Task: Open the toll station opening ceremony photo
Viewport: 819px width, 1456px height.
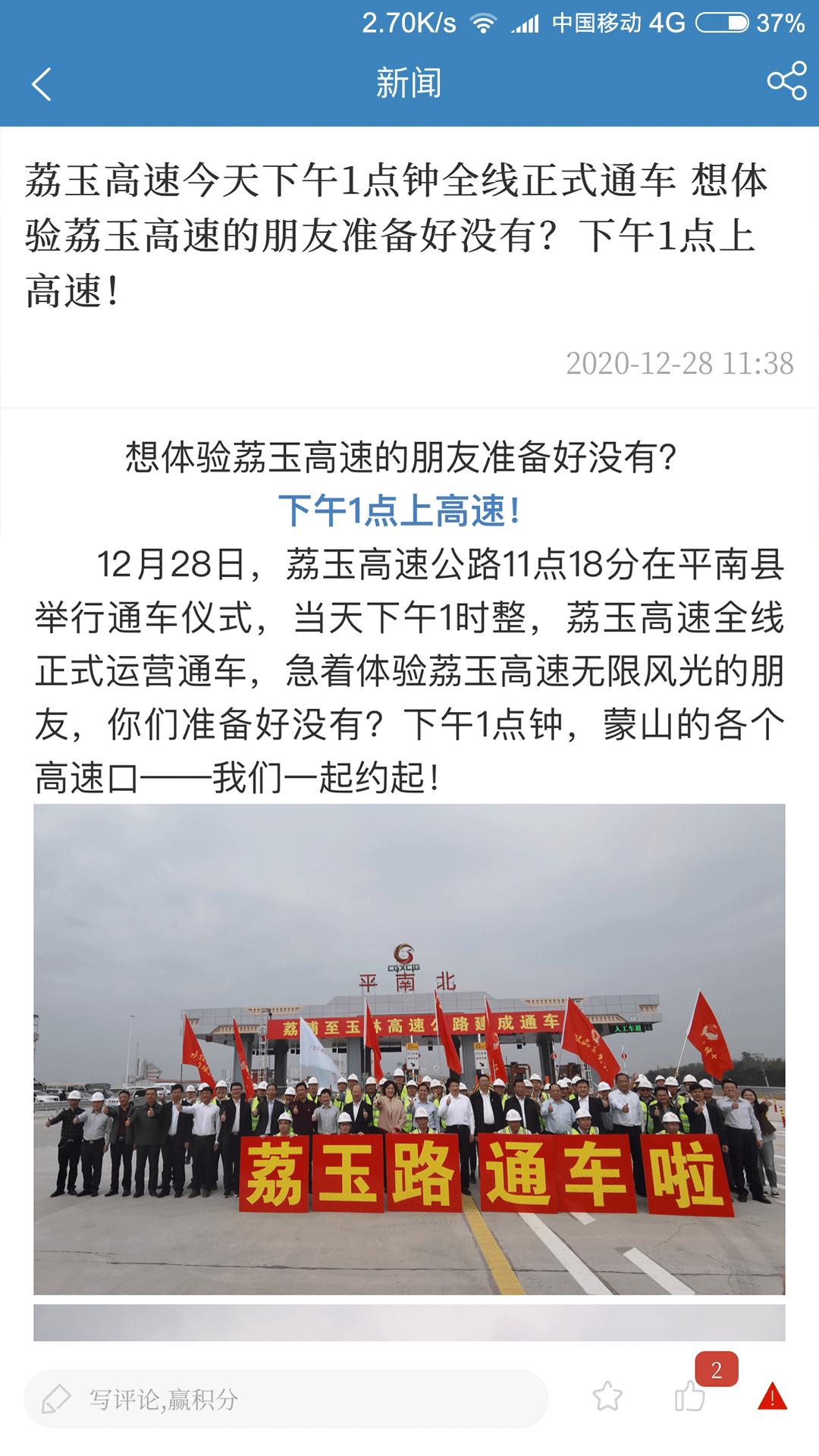Action: (409, 1049)
